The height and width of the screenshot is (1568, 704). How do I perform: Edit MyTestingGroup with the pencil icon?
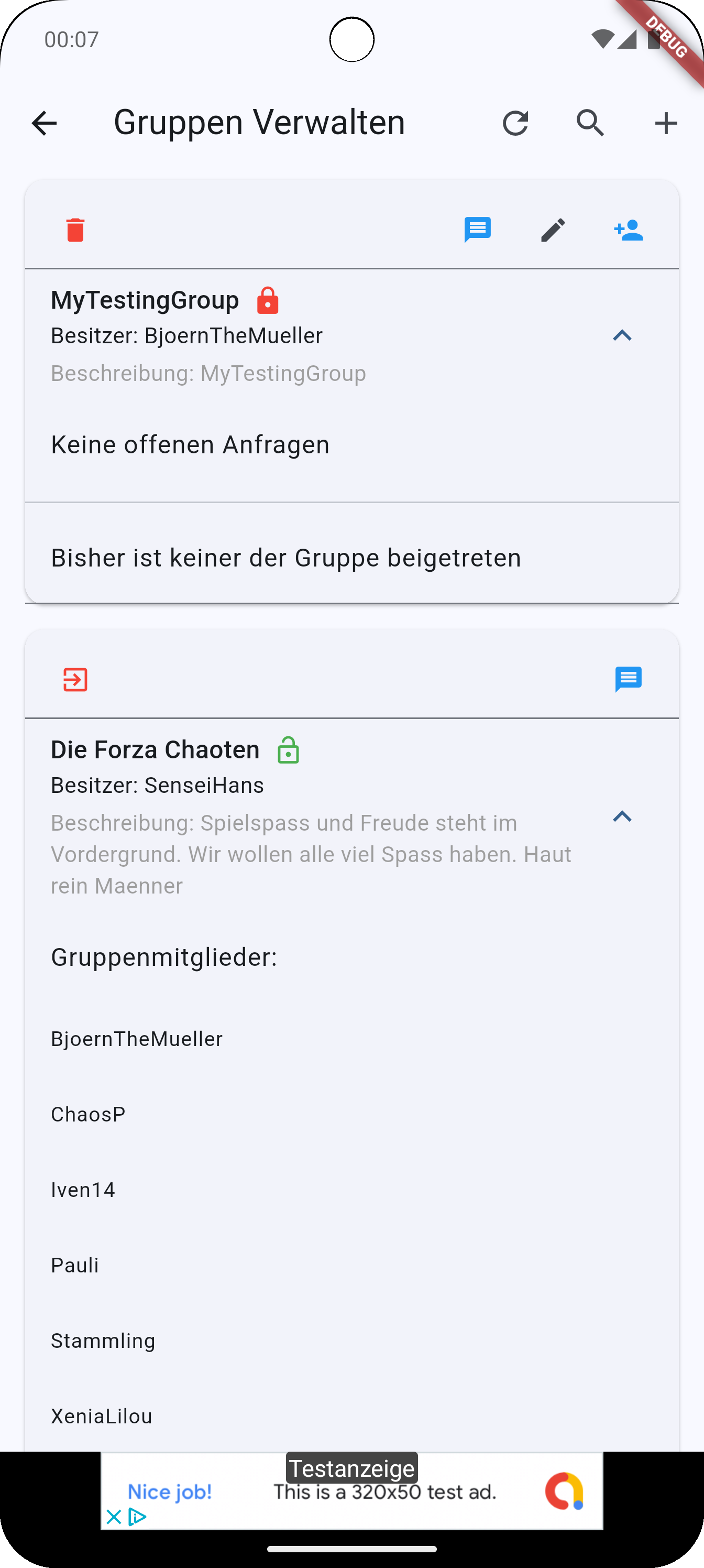[553, 230]
